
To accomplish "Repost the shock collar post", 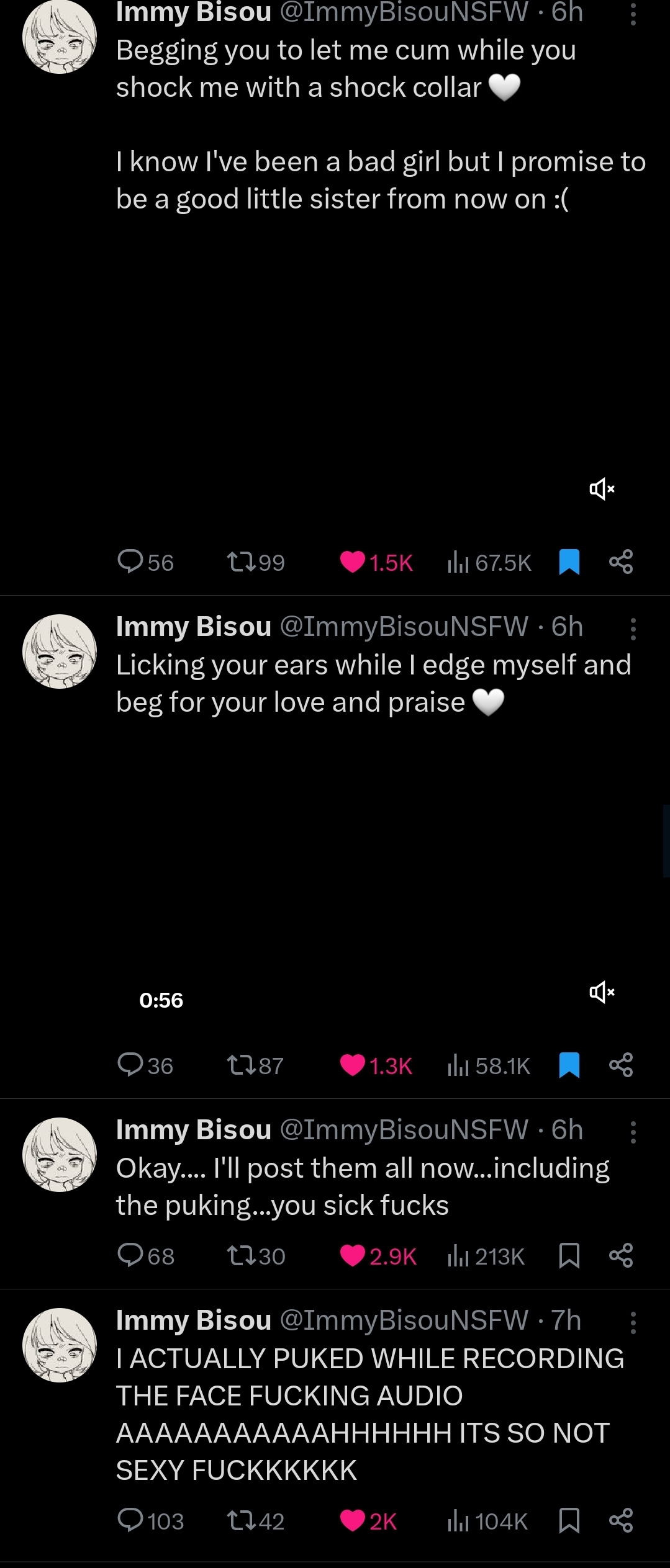I will click(x=240, y=562).
